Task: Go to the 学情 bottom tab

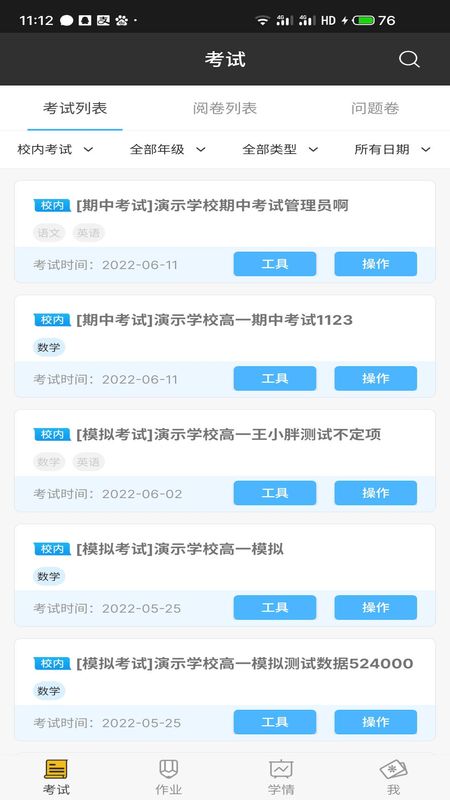Action: (281, 777)
